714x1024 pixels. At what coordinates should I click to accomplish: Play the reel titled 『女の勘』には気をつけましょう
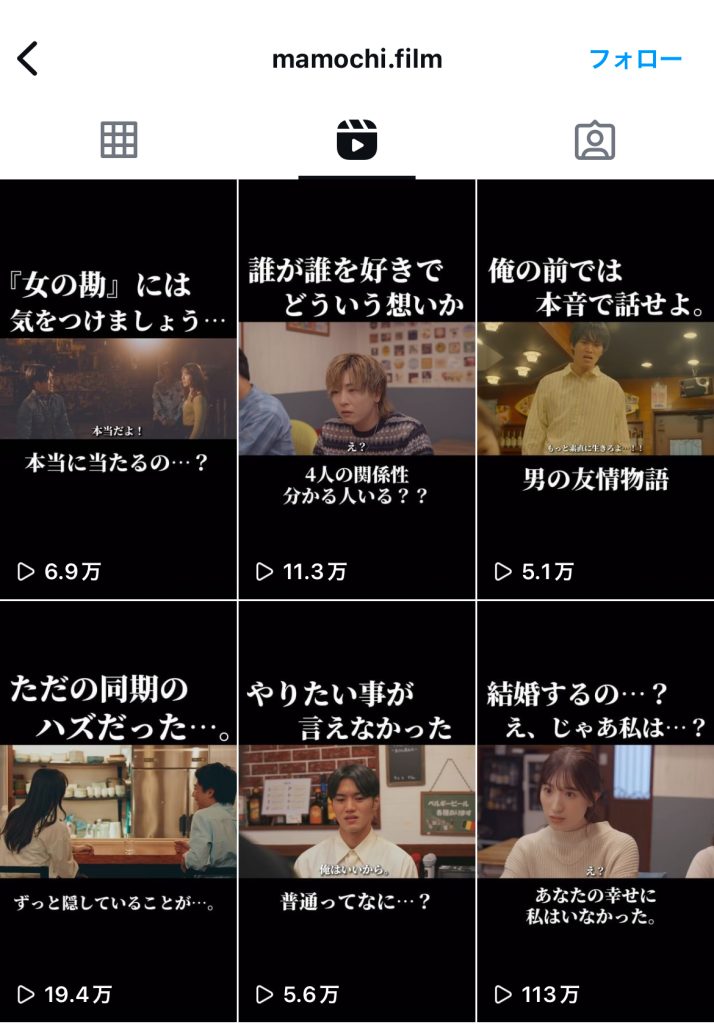coord(118,389)
